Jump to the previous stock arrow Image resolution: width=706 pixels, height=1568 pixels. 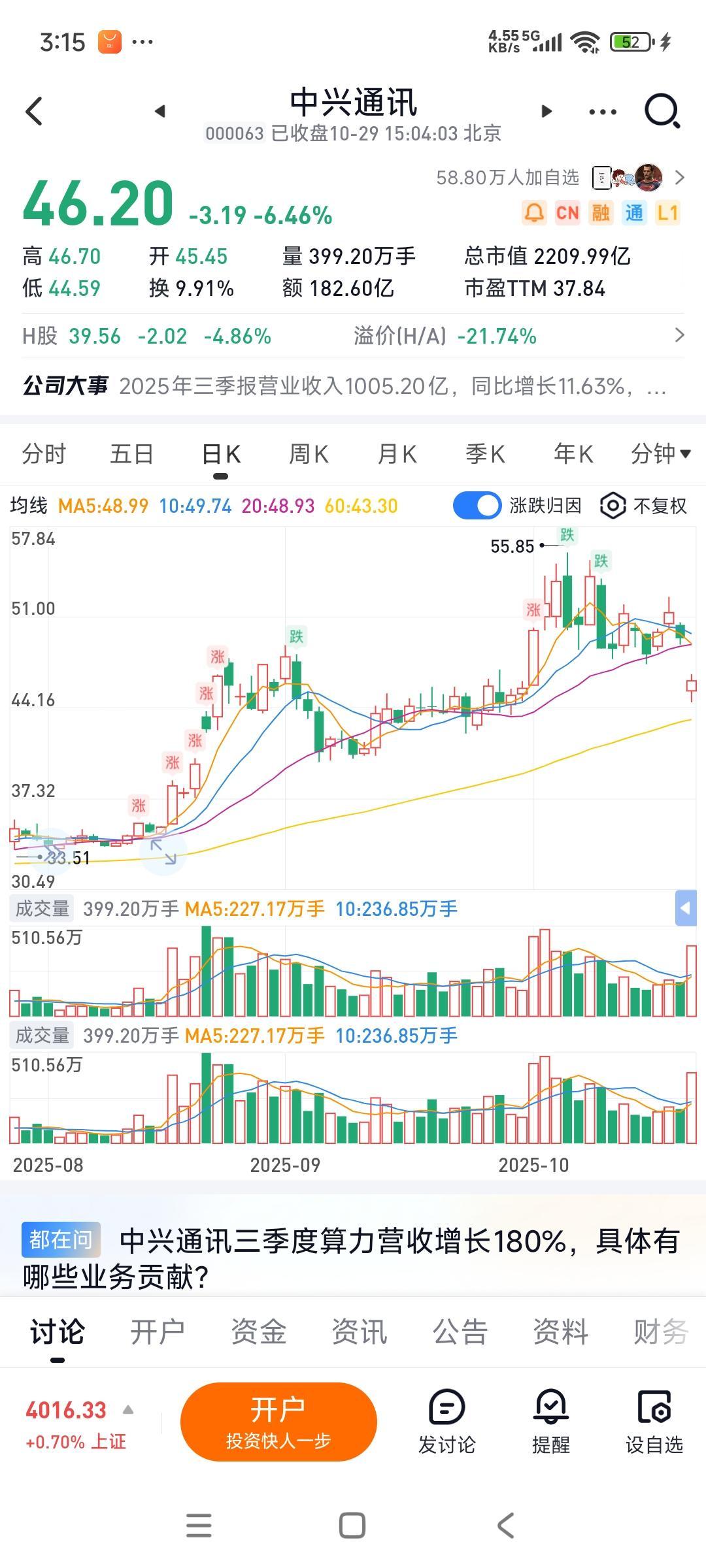[x=160, y=112]
